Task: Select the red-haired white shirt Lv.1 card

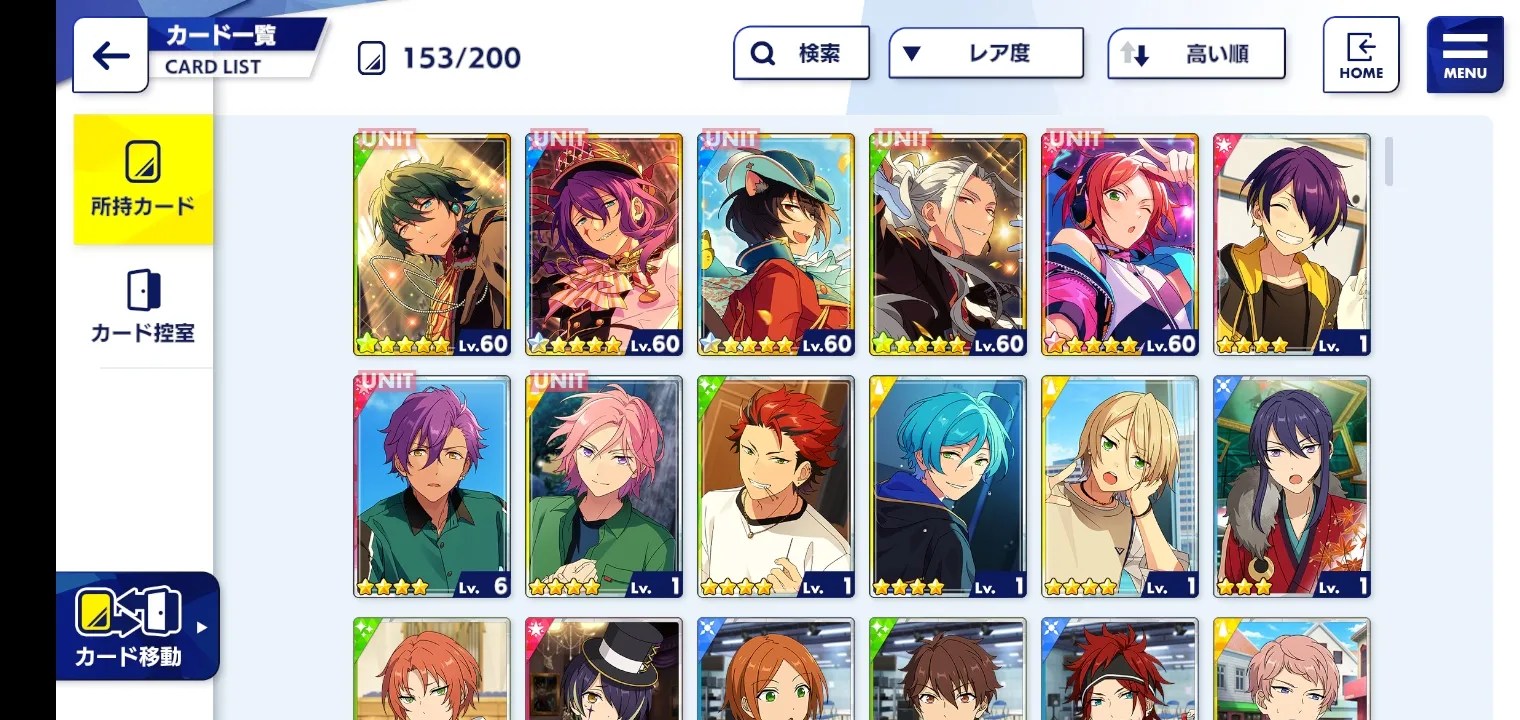Action: point(776,486)
